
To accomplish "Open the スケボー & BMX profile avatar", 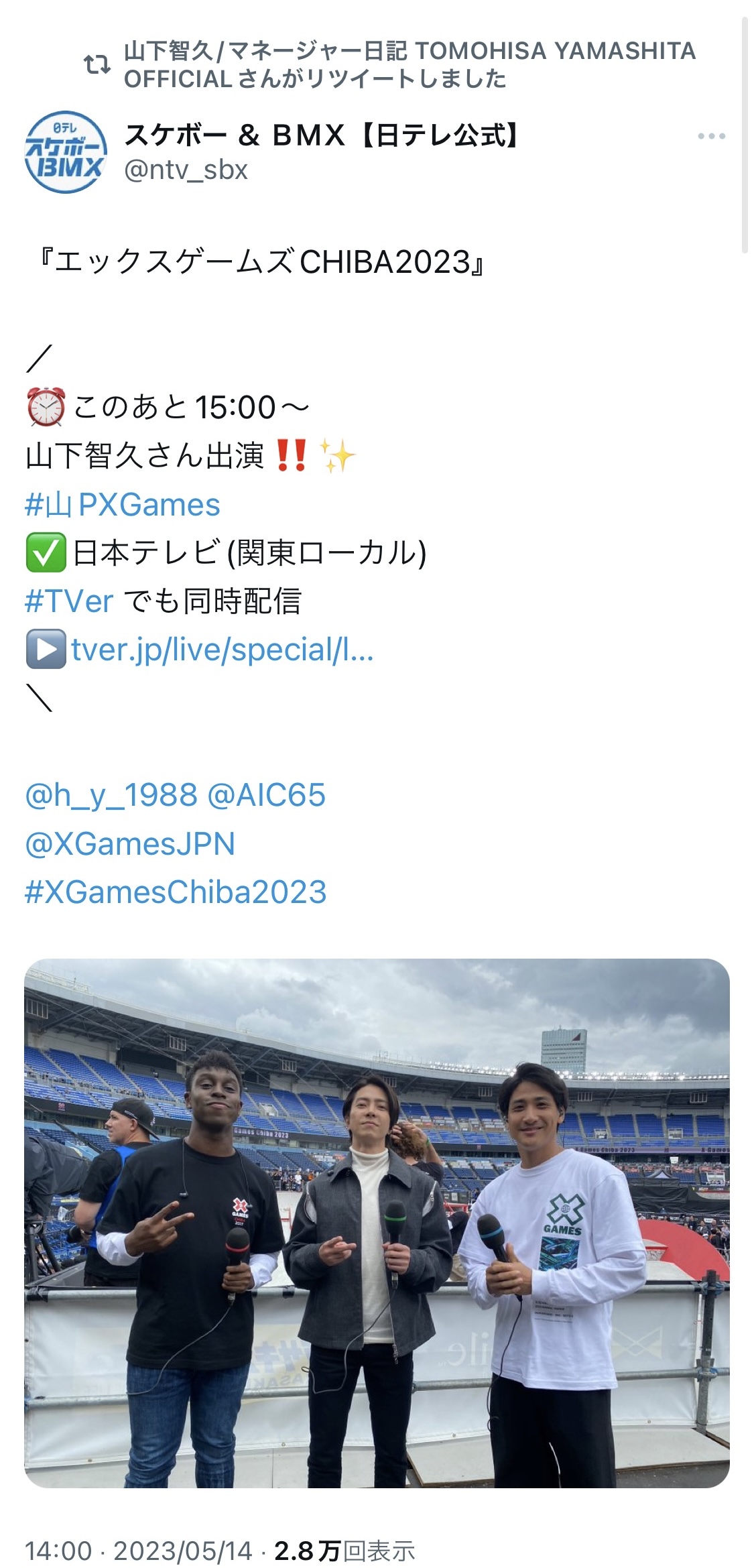I will pyautogui.click(x=66, y=152).
